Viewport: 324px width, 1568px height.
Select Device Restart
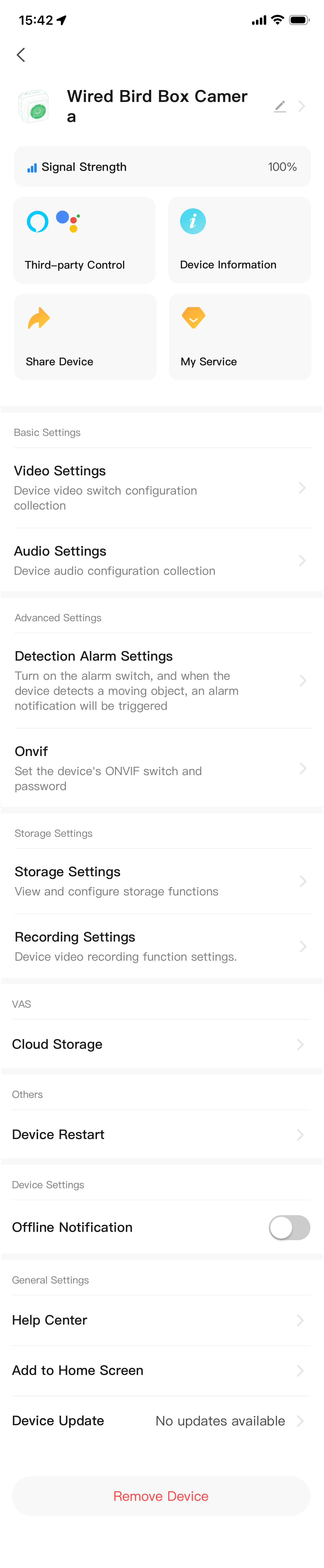coord(162,1134)
